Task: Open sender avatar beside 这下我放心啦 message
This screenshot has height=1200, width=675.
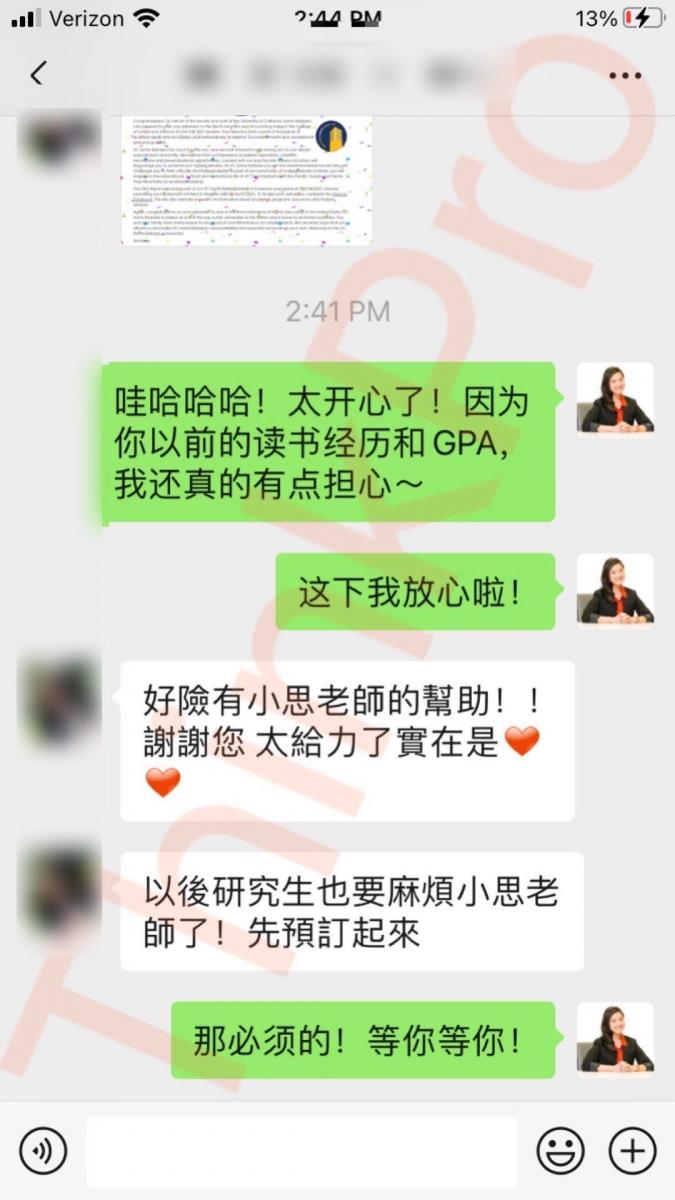Action: coord(615,591)
